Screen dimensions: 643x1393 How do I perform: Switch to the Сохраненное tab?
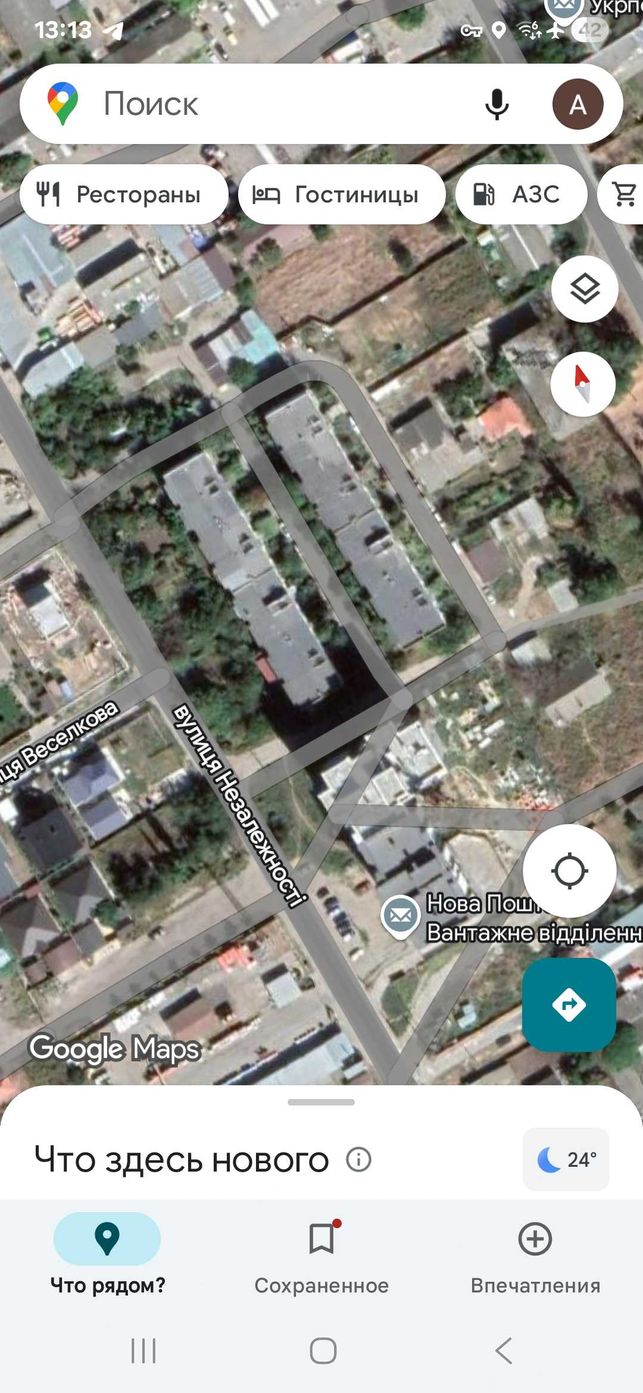(x=321, y=1255)
